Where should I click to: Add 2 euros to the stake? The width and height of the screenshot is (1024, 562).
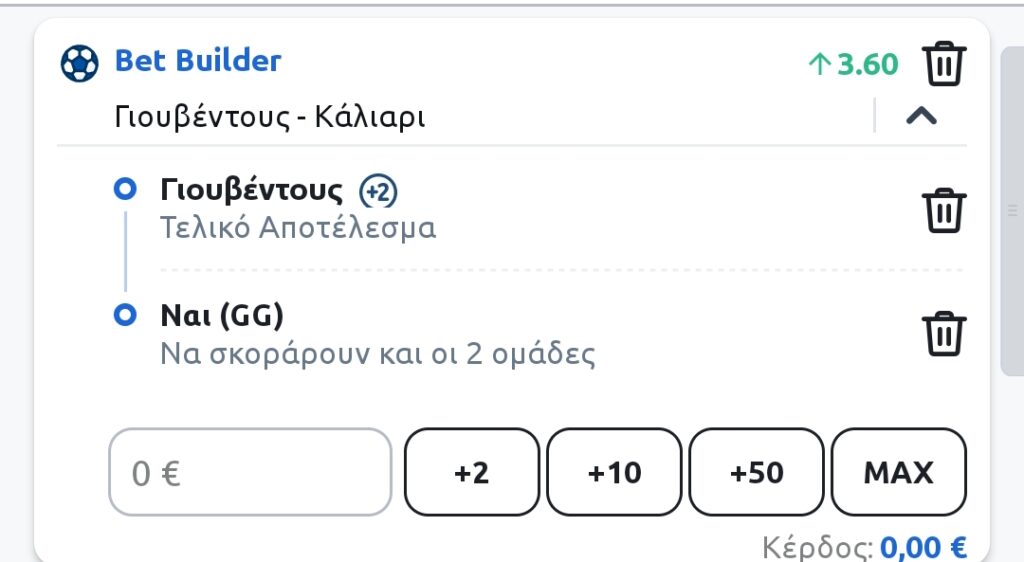pos(471,472)
